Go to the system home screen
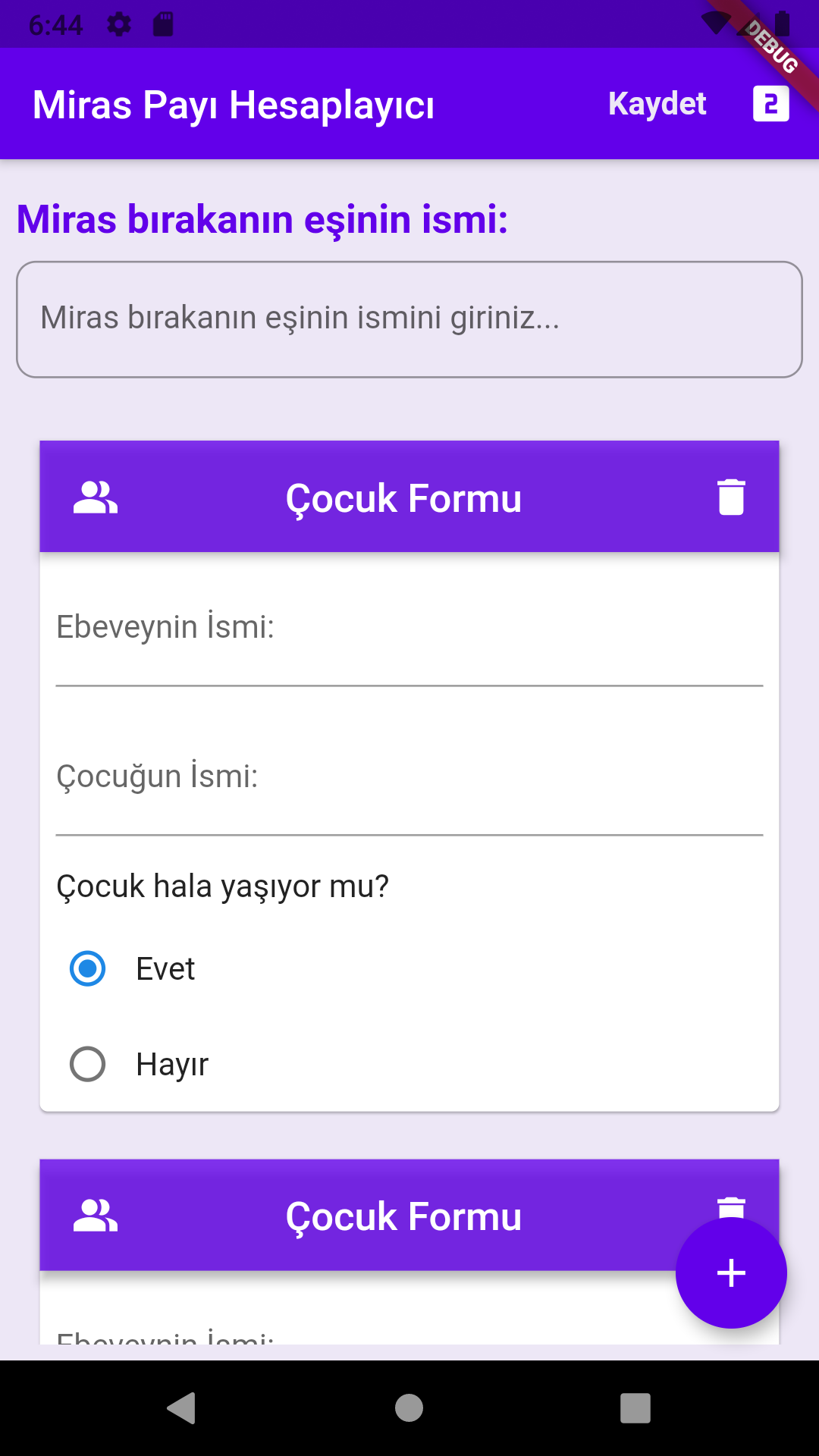This screenshot has width=819, height=1456. [409, 1408]
